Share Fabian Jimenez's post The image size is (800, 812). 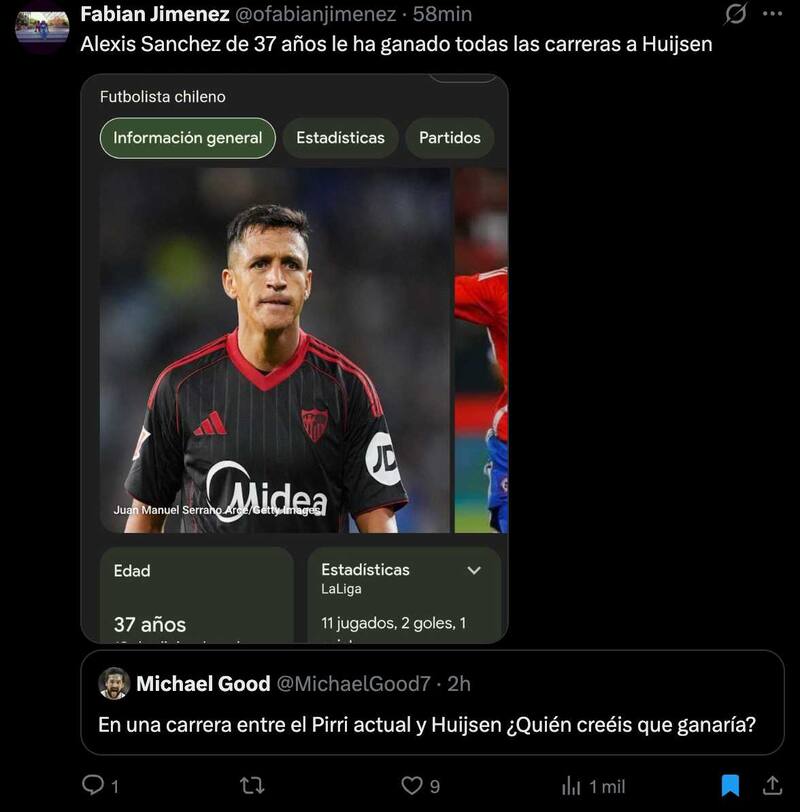click(772, 785)
